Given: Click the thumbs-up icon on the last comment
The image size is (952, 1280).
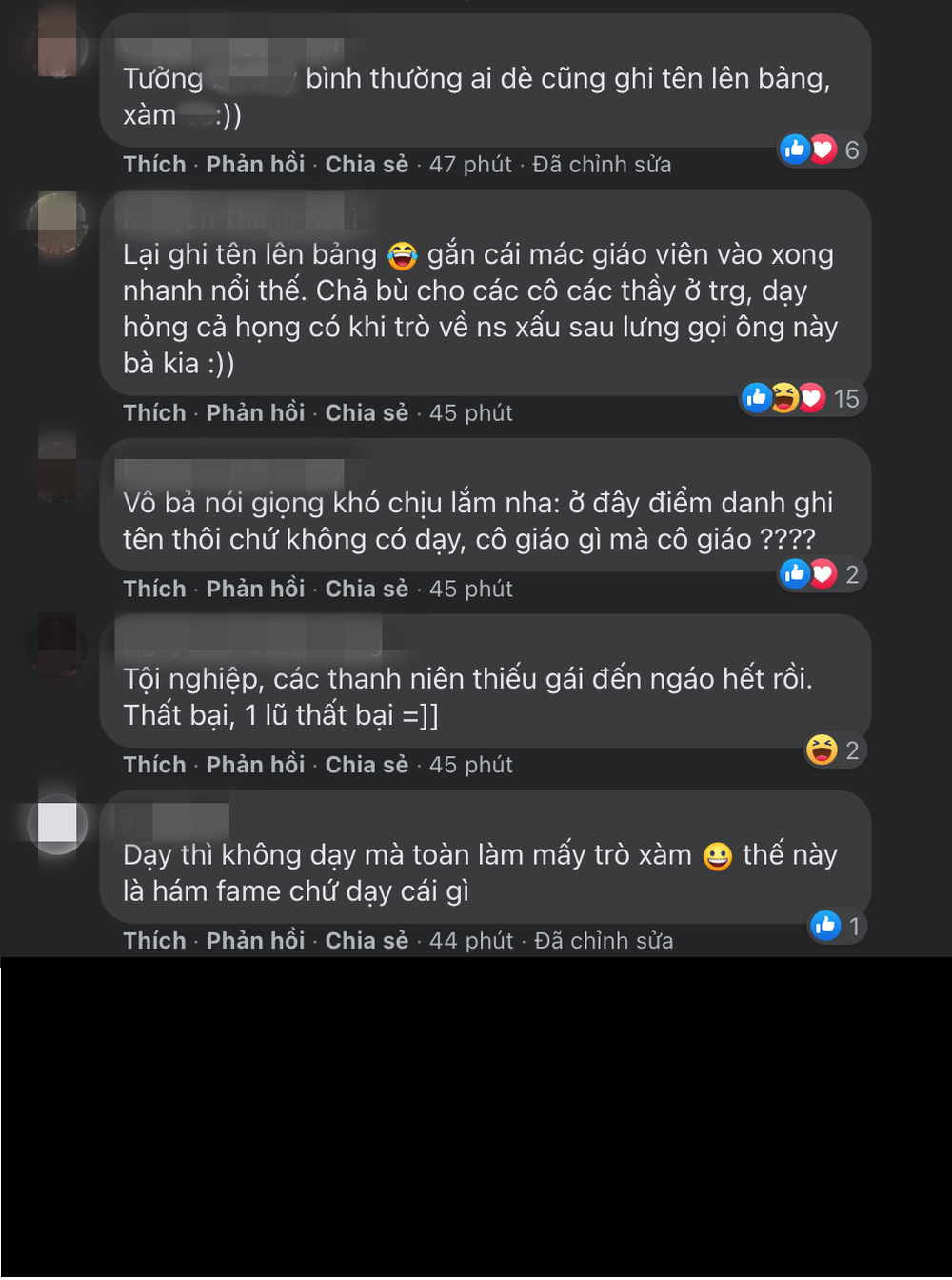Looking at the screenshot, I should coord(824,925).
